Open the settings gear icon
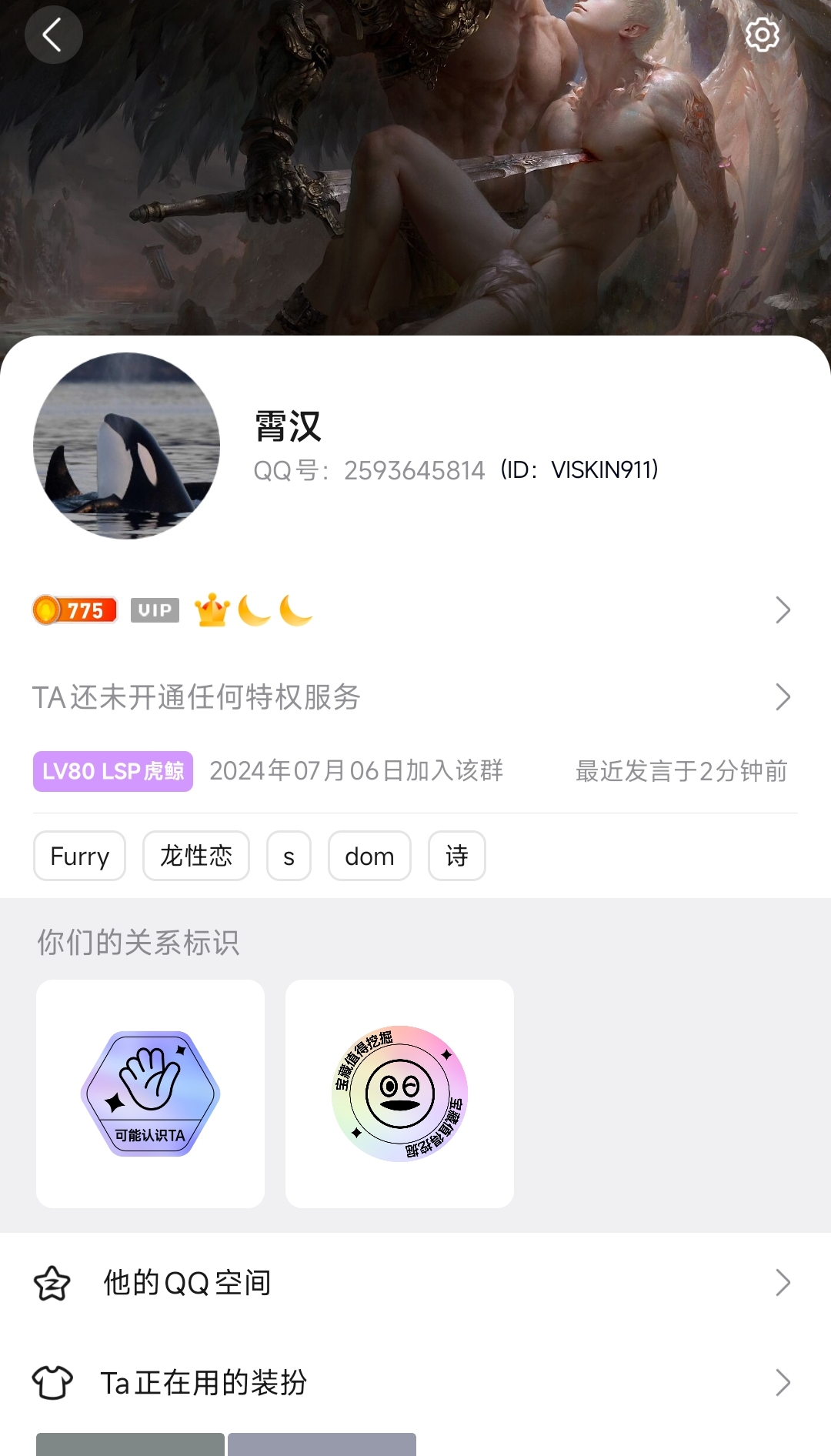The width and height of the screenshot is (831, 1456). pyautogui.click(x=762, y=35)
